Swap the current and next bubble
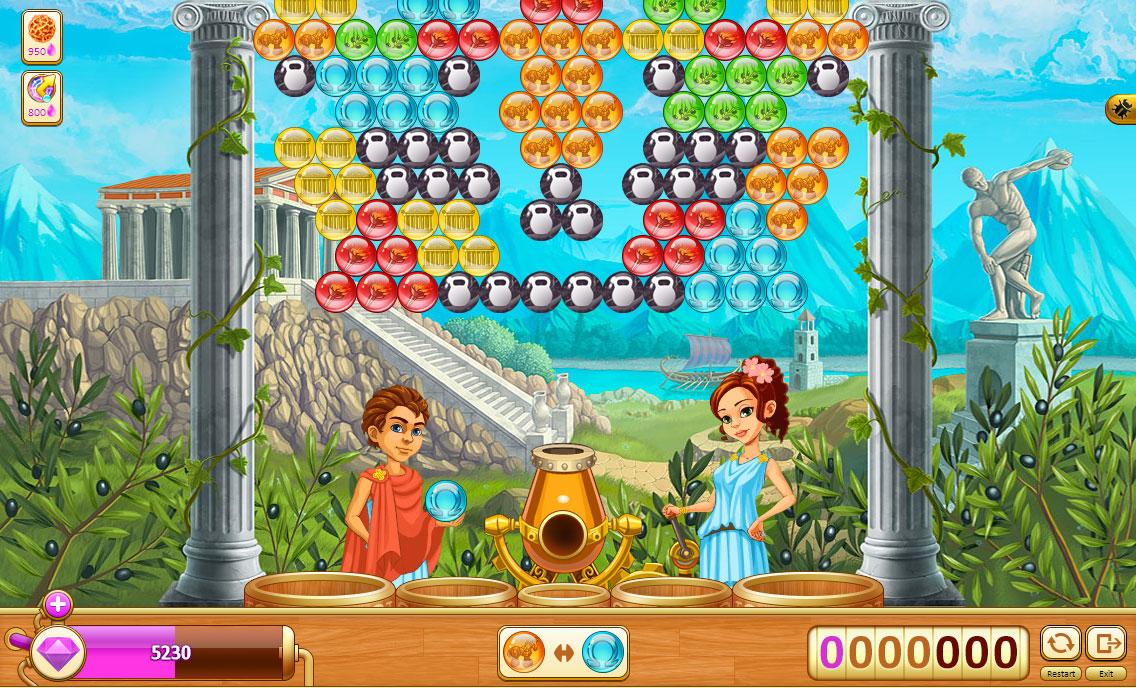The height and width of the screenshot is (688, 1136). [563, 652]
